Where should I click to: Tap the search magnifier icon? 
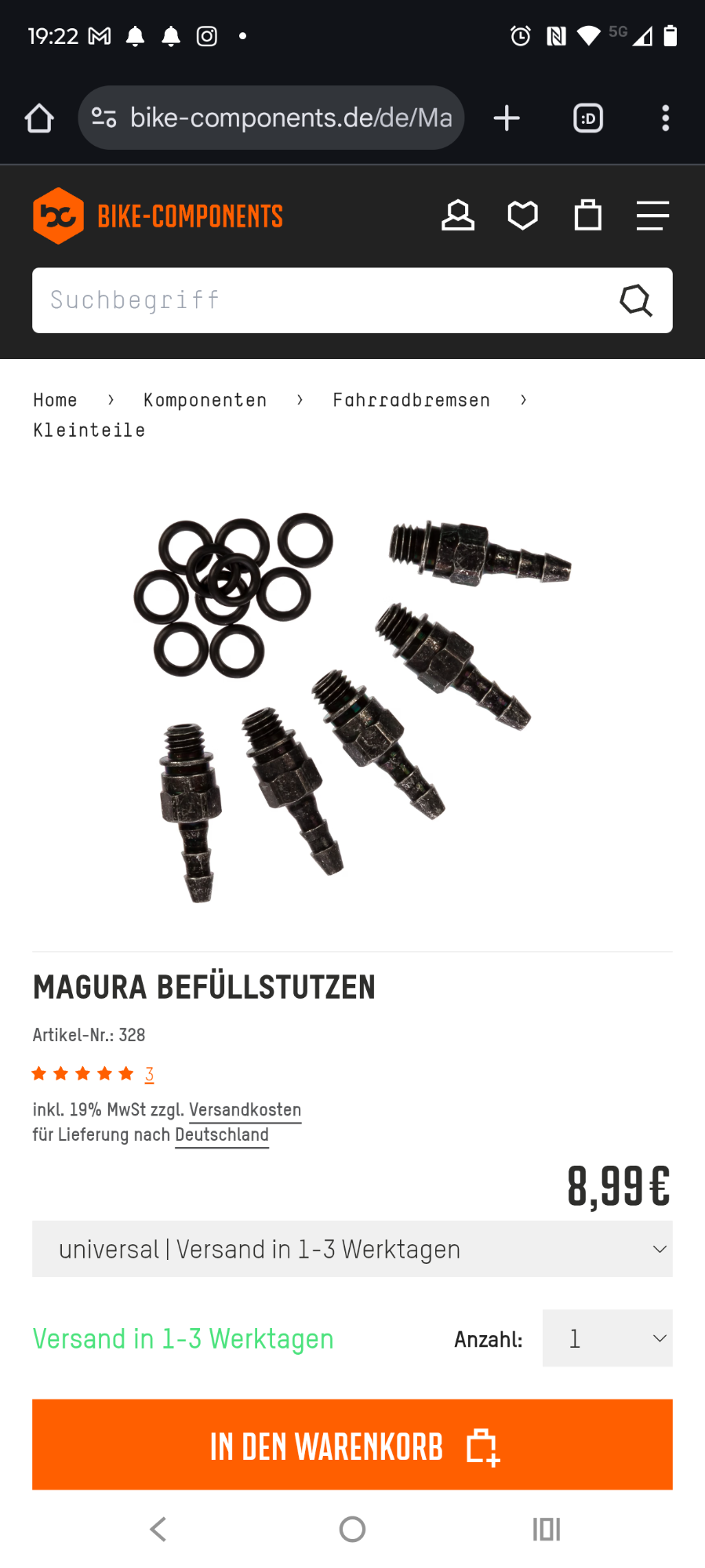pyautogui.click(x=636, y=300)
